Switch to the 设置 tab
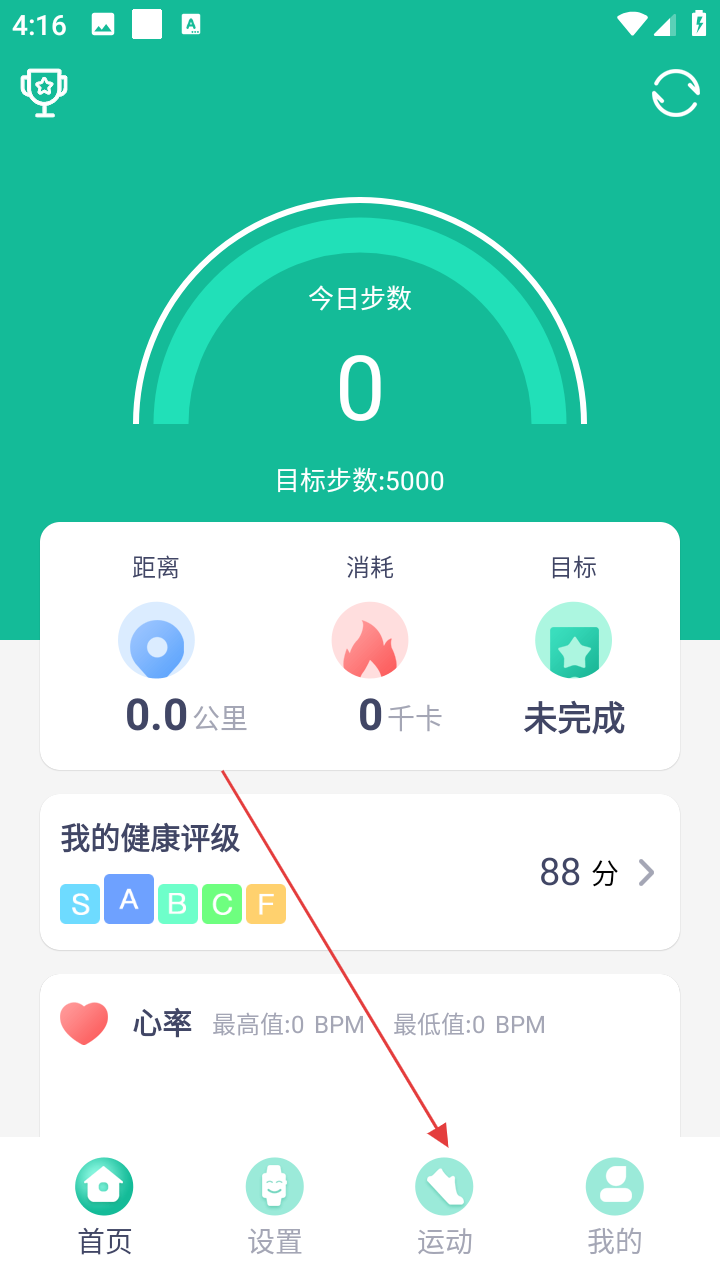720x1280 pixels. [x=275, y=1208]
